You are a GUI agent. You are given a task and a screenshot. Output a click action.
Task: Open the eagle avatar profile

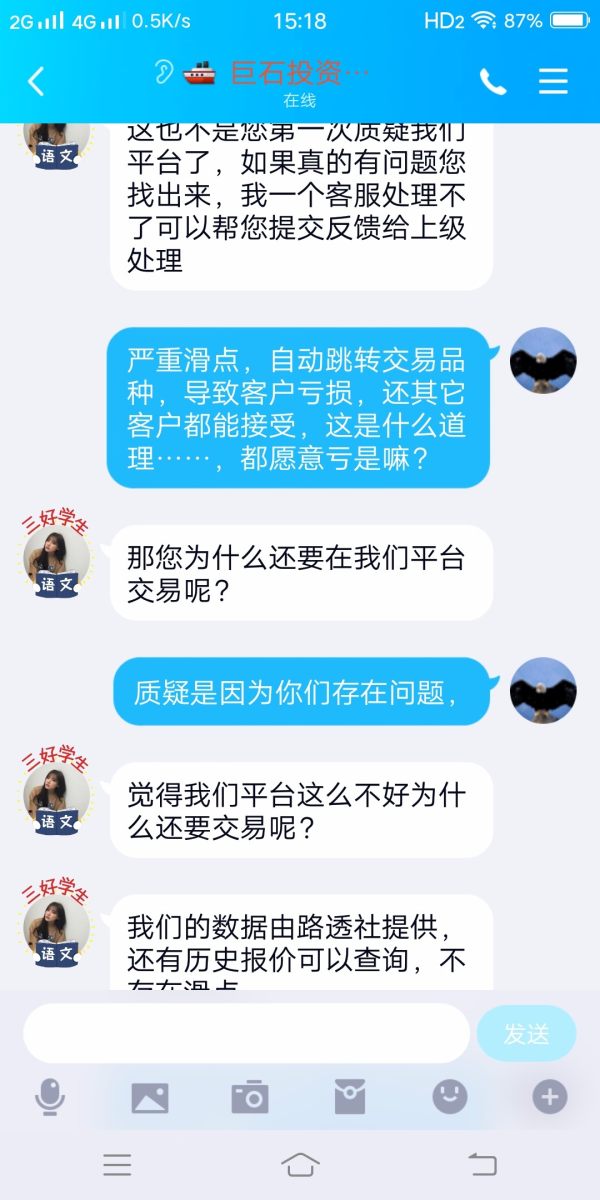tap(542, 361)
